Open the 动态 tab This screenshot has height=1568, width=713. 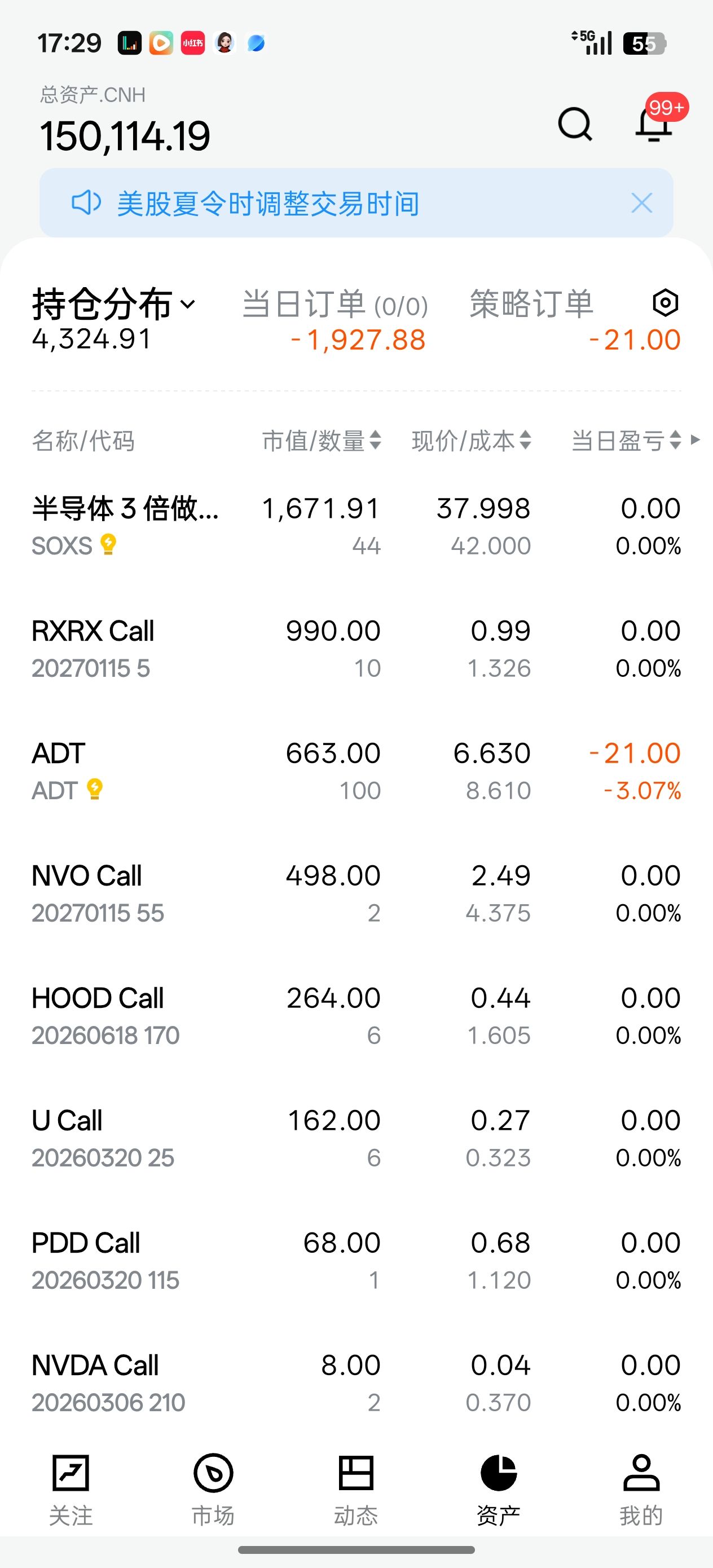(x=356, y=1490)
